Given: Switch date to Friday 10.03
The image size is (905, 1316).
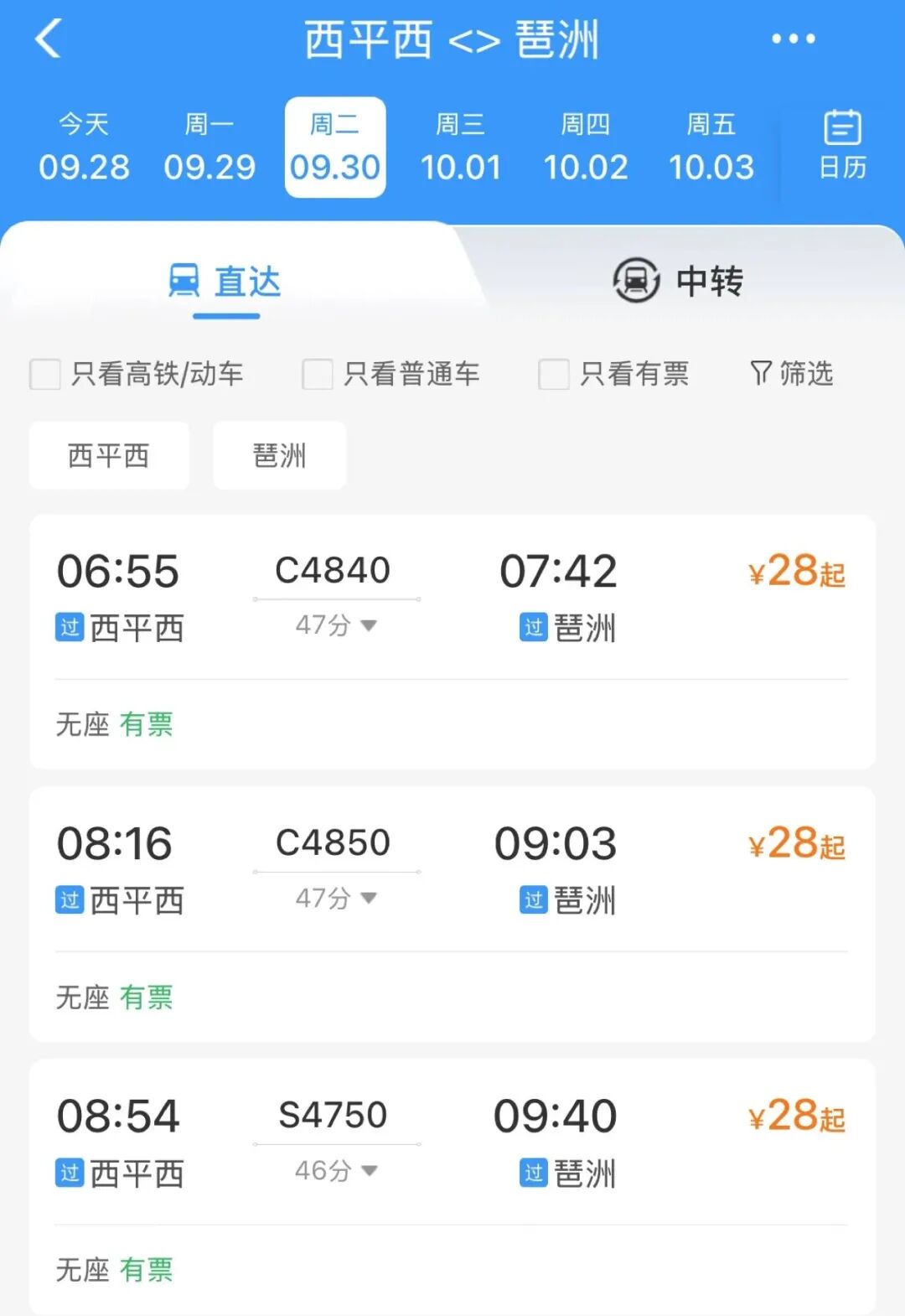Looking at the screenshot, I should click(711, 148).
